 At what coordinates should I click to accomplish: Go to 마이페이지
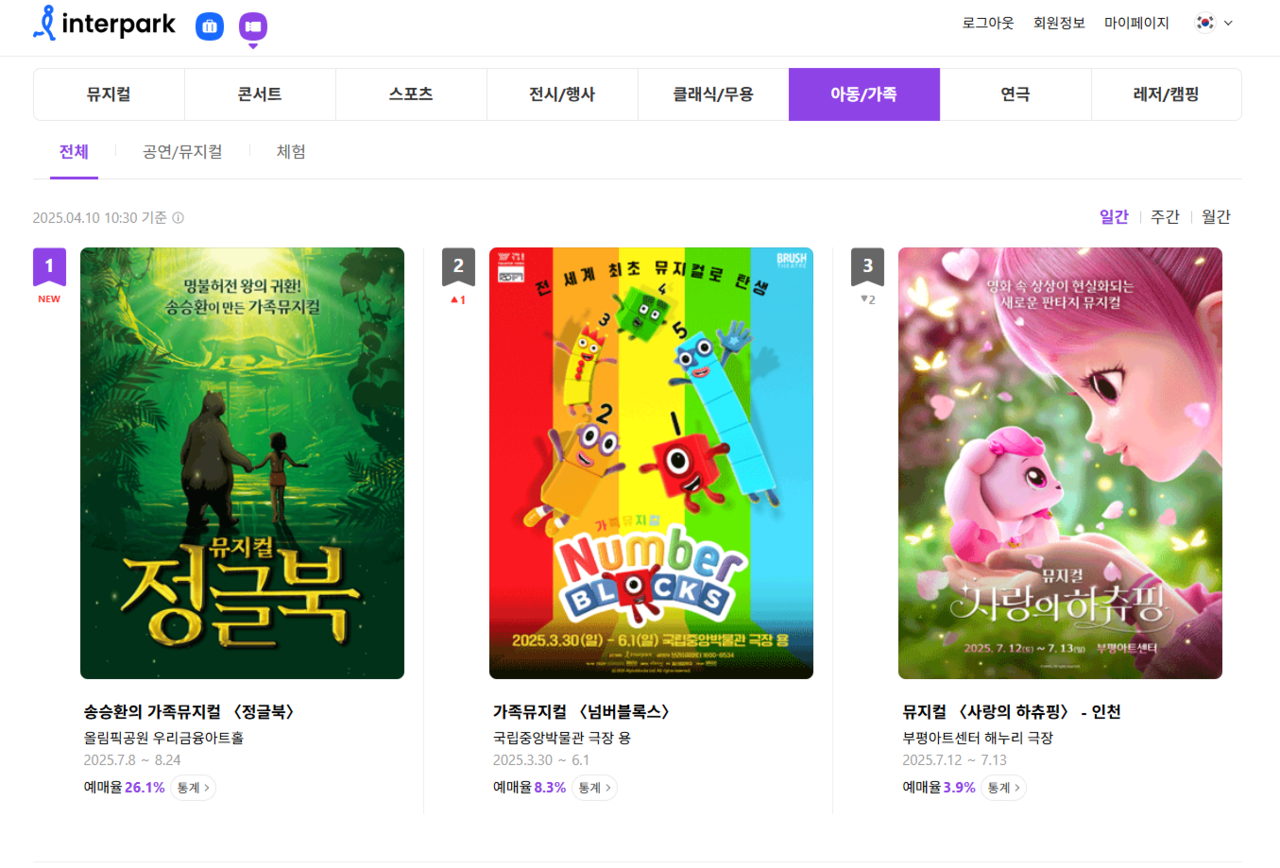[1136, 23]
